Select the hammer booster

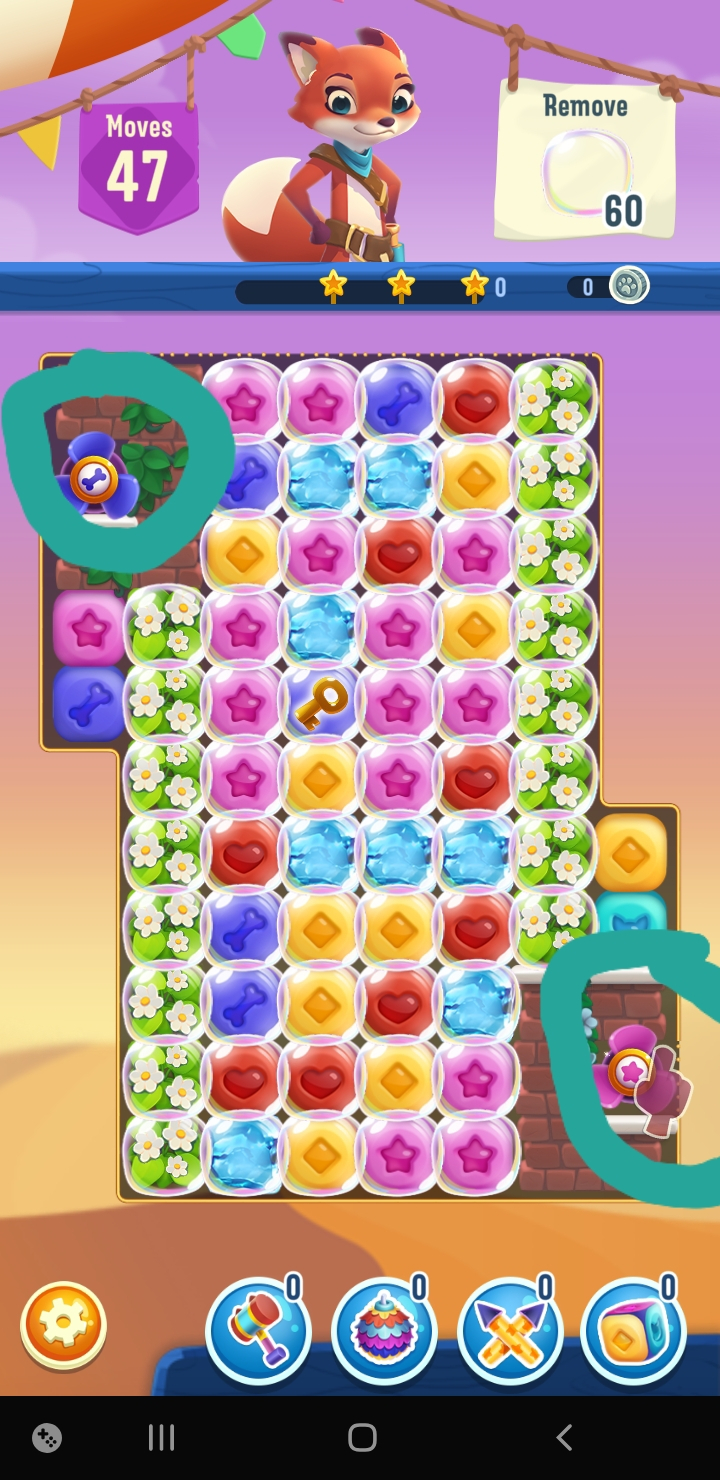tap(257, 1332)
